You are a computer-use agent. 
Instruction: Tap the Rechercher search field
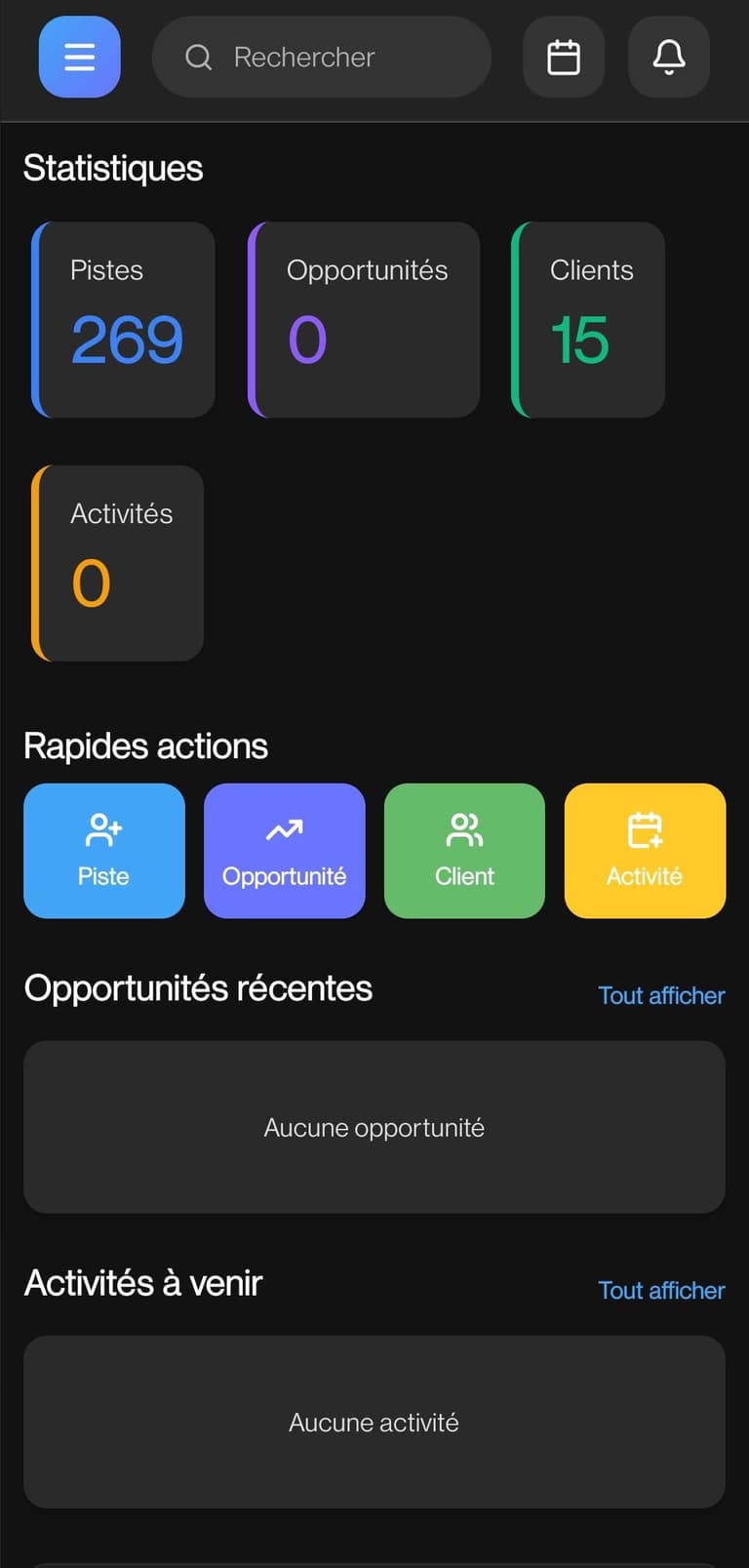tap(322, 58)
